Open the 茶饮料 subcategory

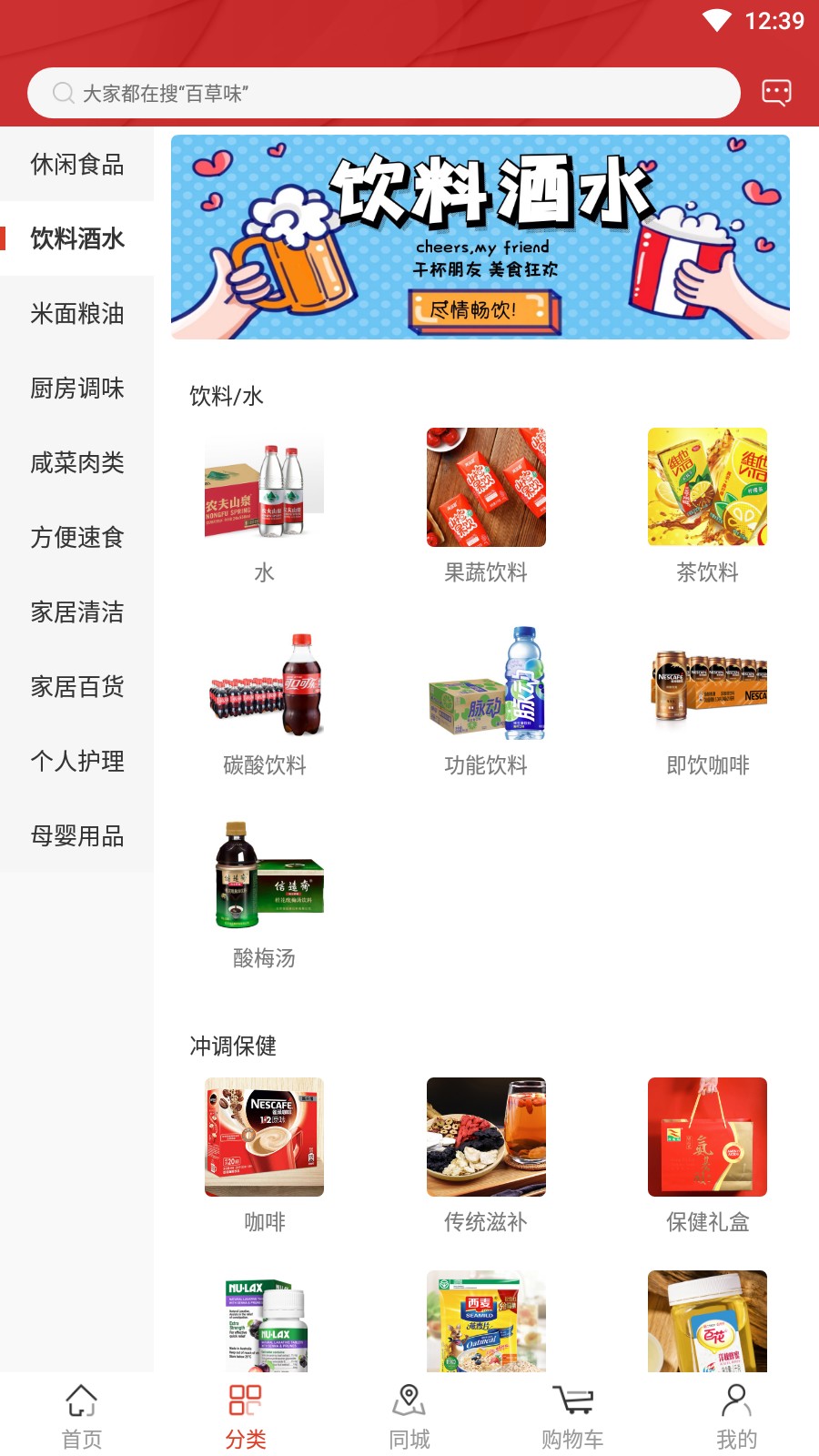tap(707, 505)
